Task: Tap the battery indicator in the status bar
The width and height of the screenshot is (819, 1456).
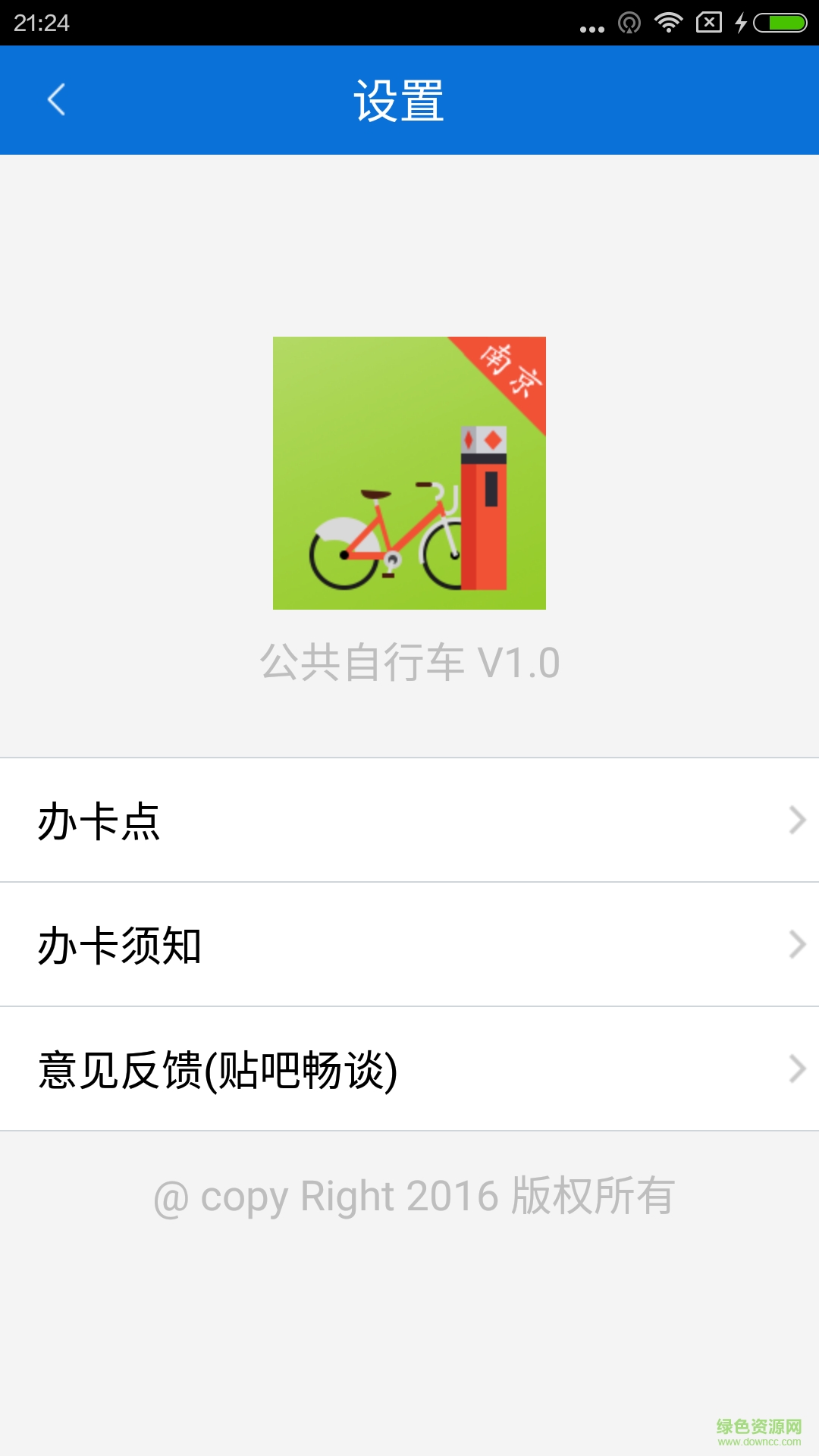Action: 780,21
